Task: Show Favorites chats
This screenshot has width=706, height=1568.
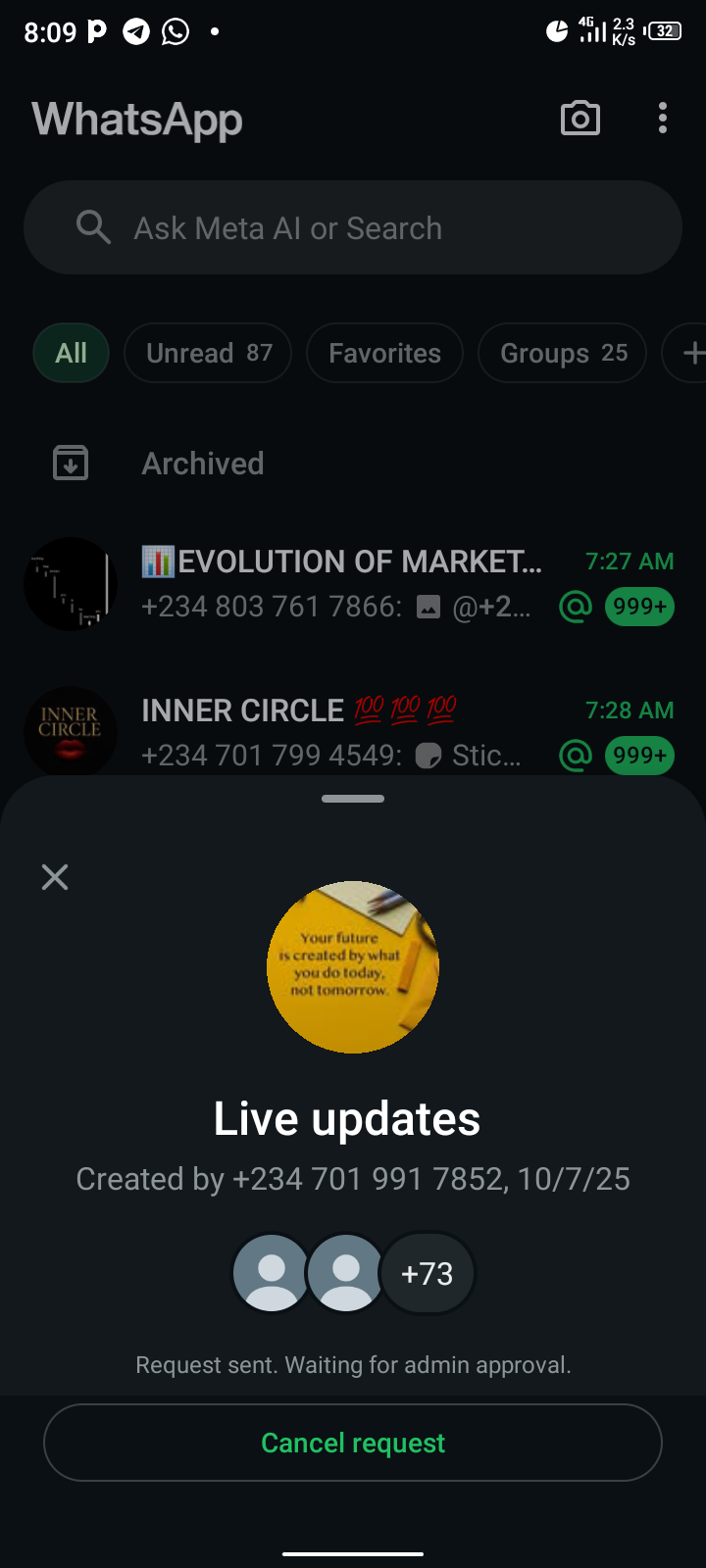Action: point(384,353)
